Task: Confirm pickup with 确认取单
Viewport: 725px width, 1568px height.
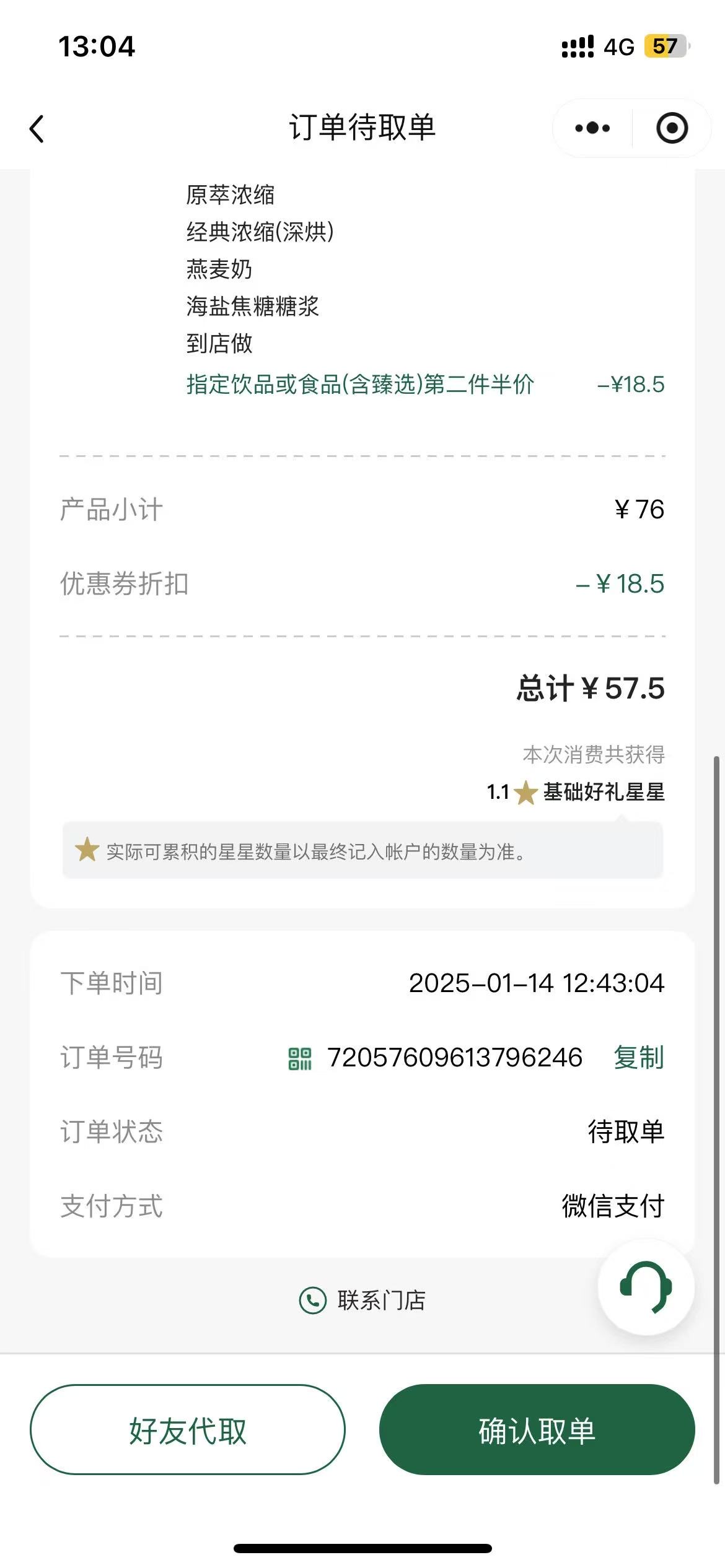Action: (x=537, y=1430)
